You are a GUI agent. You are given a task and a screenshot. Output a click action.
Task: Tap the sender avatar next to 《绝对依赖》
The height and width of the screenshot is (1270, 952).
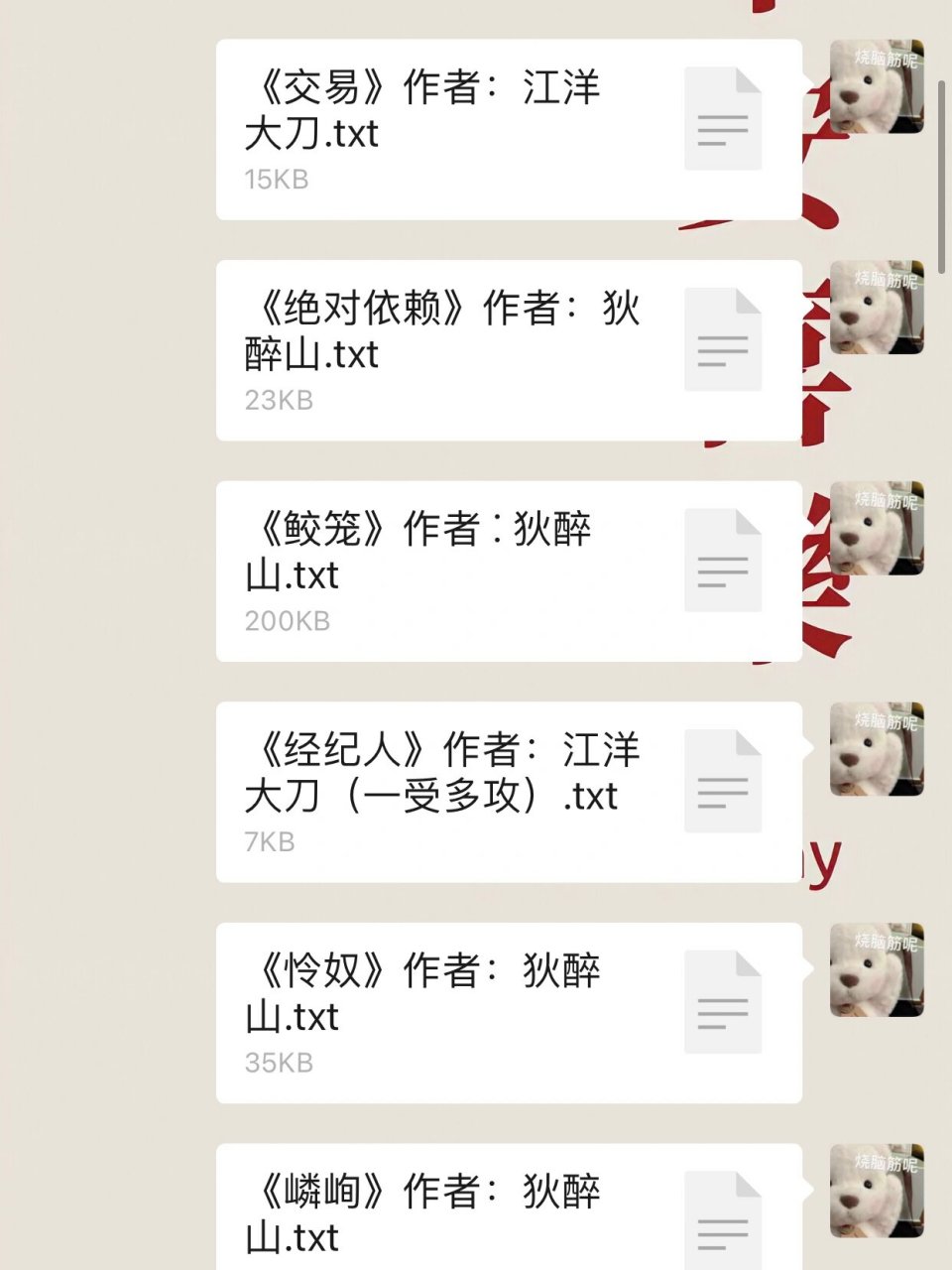click(877, 309)
